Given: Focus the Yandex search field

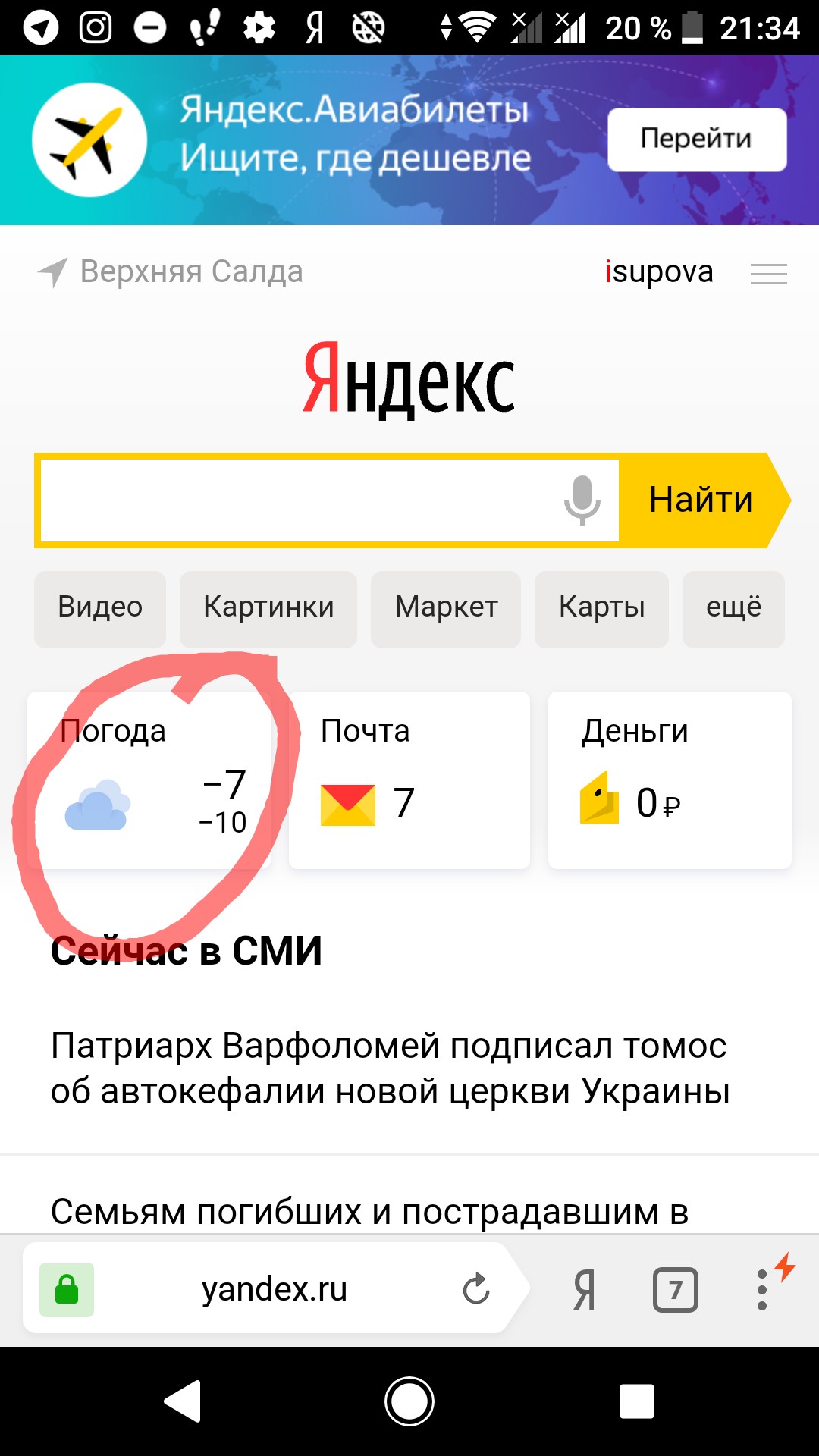Looking at the screenshot, I should [296, 500].
